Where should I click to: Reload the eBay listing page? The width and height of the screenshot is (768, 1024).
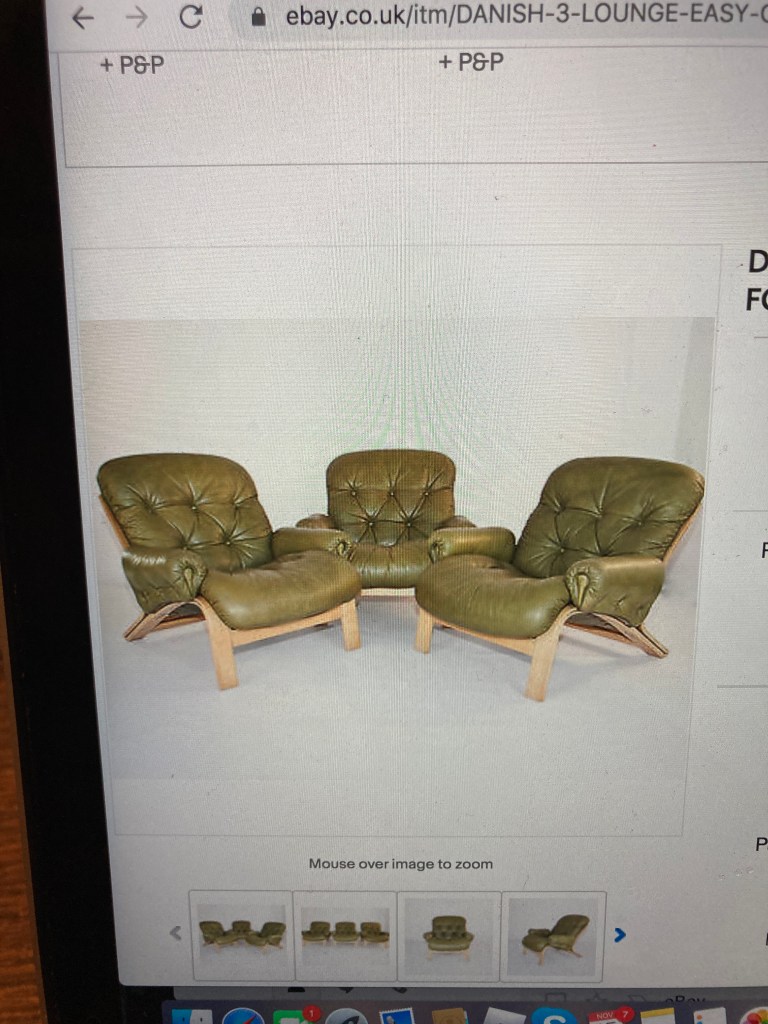pos(190,17)
